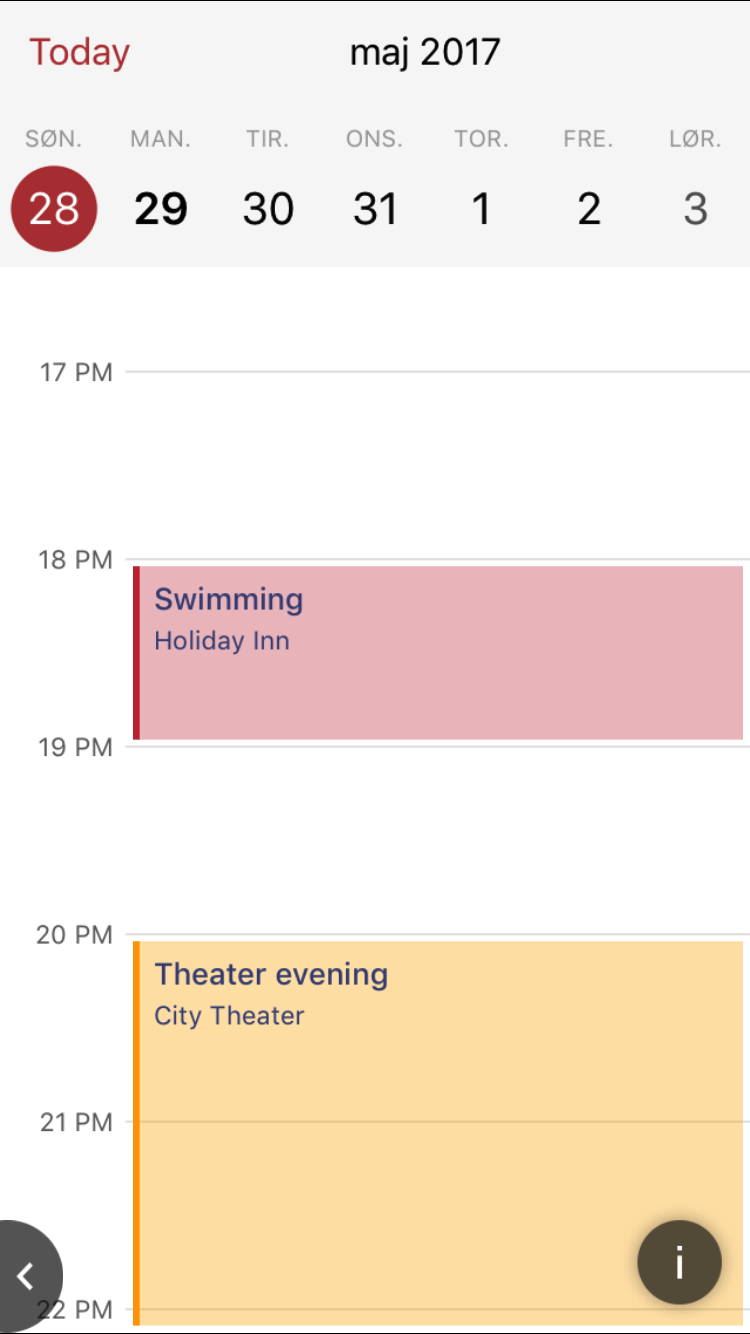750x1334 pixels.
Task: Go back with the left arrow
Action: click(27, 1276)
